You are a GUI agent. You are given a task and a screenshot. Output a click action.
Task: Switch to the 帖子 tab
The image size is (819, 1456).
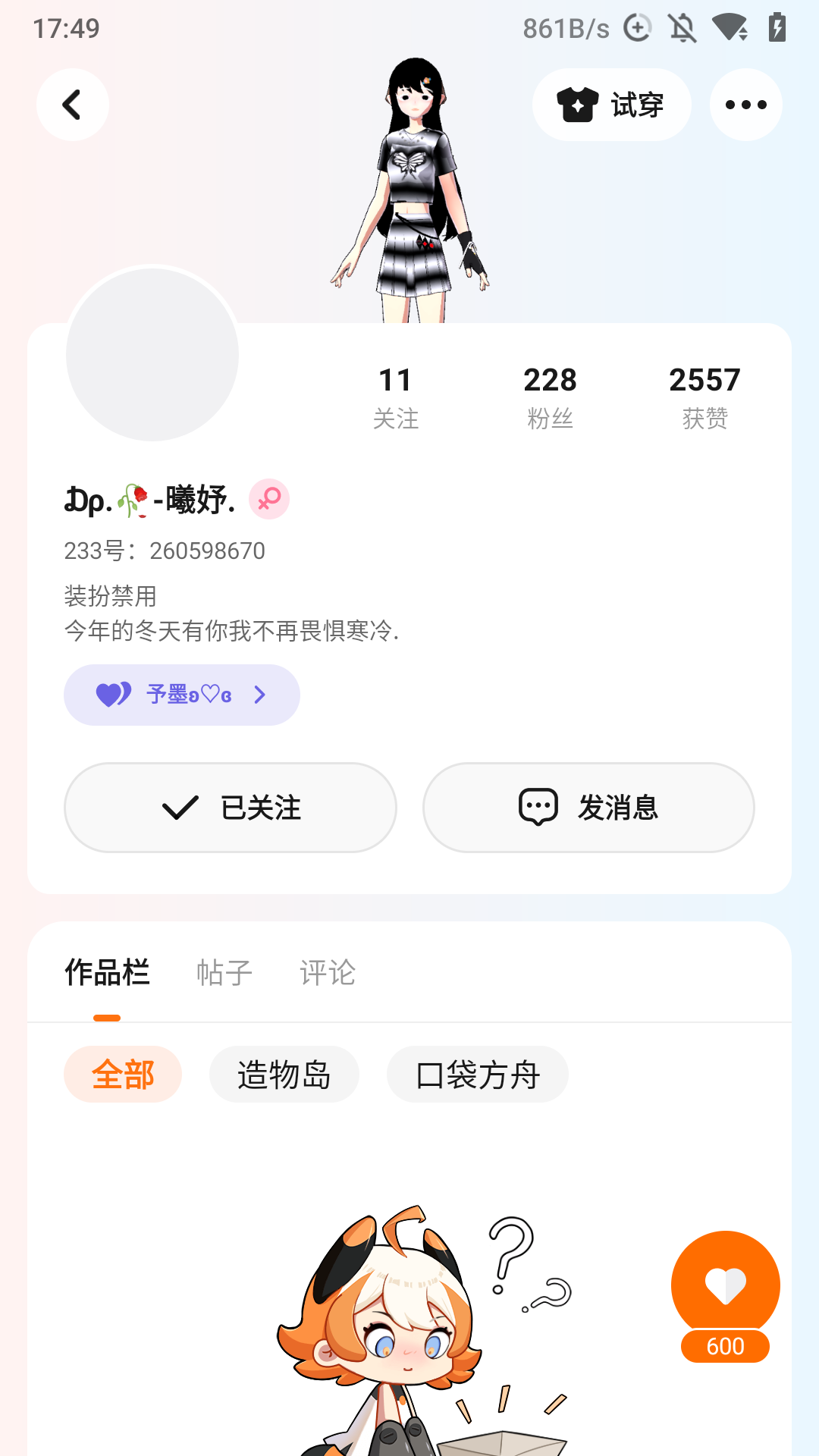click(224, 973)
